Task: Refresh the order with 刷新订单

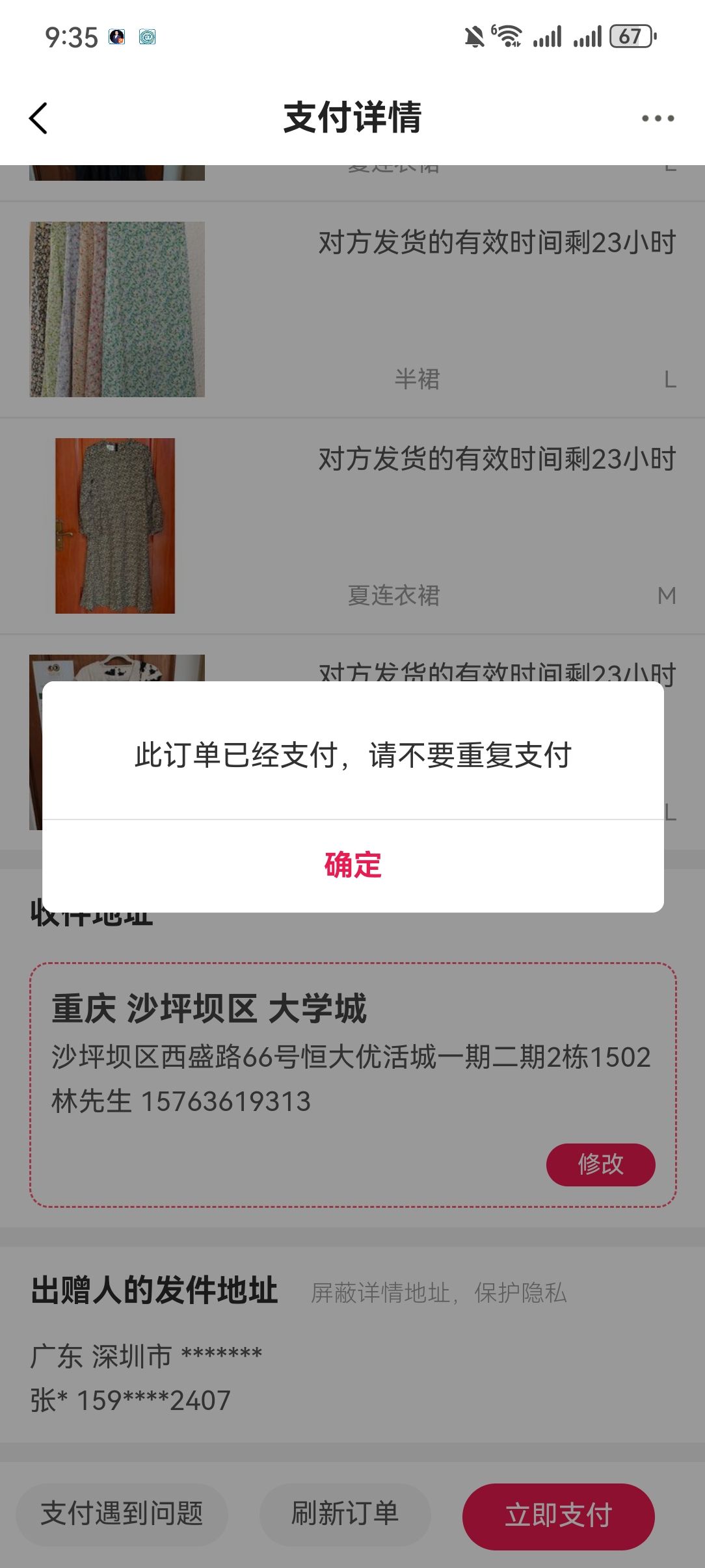Action: click(345, 1514)
